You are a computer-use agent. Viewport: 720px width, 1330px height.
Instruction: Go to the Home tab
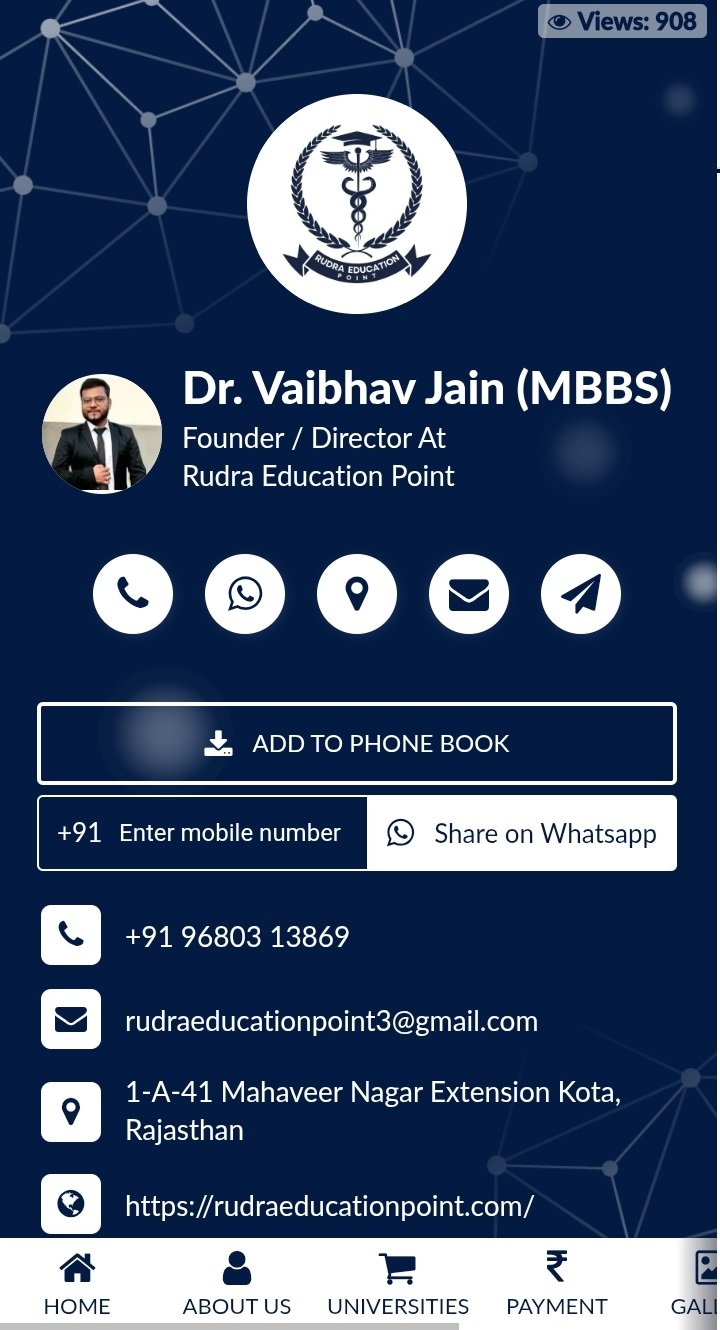coord(77,1285)
